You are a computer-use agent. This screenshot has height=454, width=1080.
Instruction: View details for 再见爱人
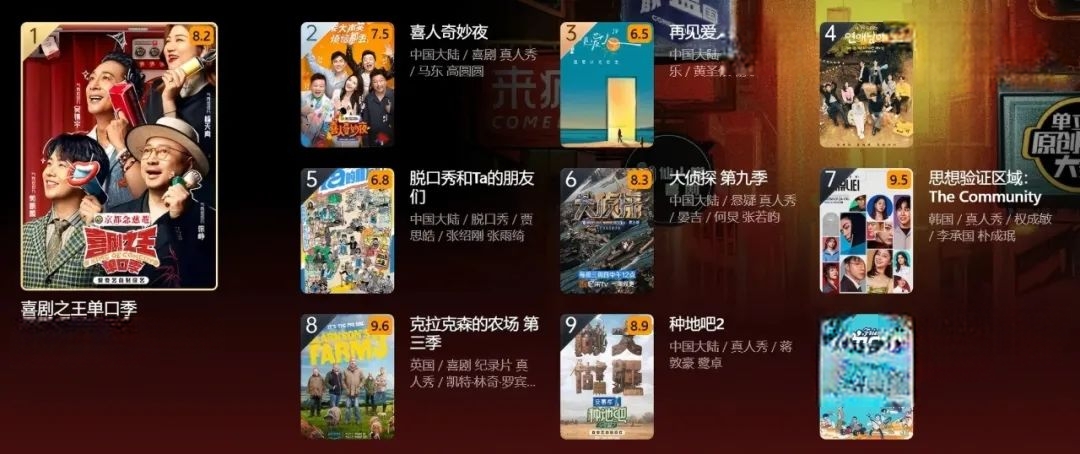click(606, 85)
